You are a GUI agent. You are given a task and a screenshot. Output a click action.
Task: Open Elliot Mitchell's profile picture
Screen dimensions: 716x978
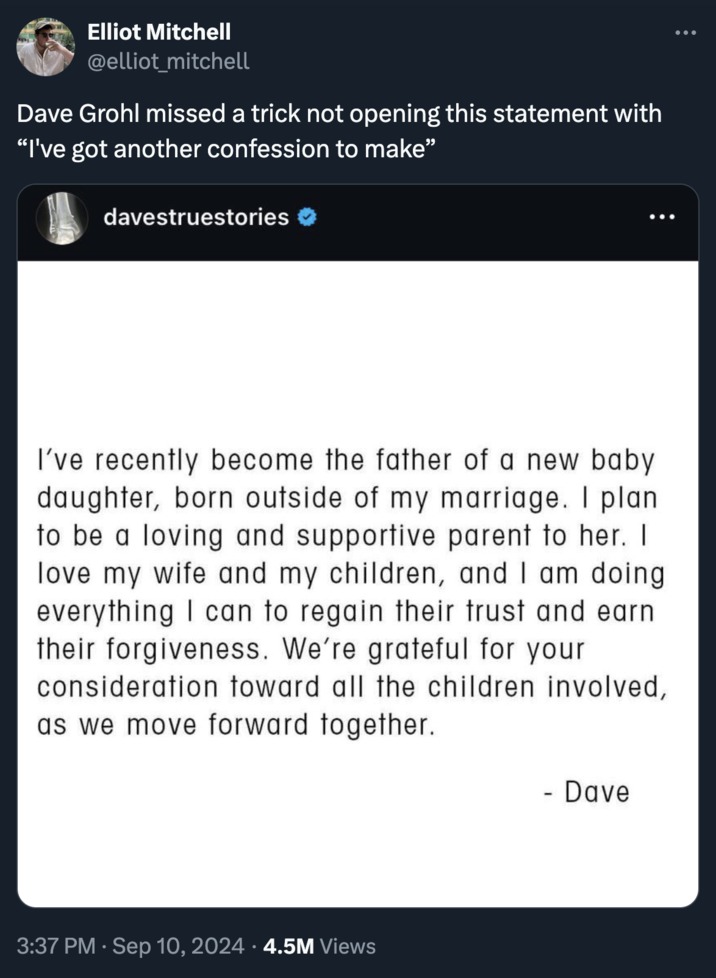coord(45,47)
